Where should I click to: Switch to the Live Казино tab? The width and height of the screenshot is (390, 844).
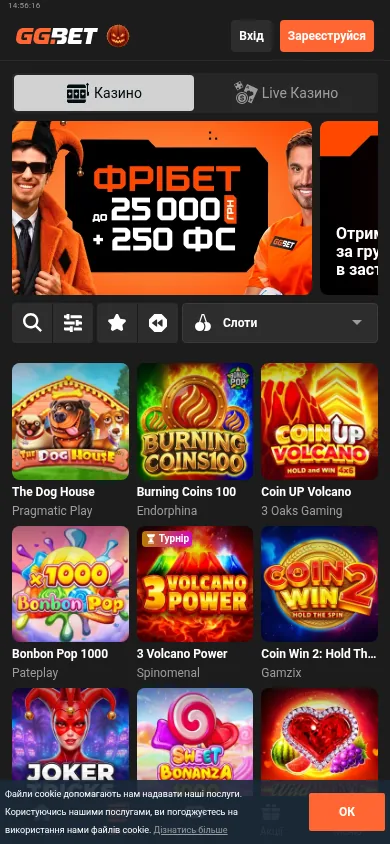pyautogui.click(x=287, y=93)
